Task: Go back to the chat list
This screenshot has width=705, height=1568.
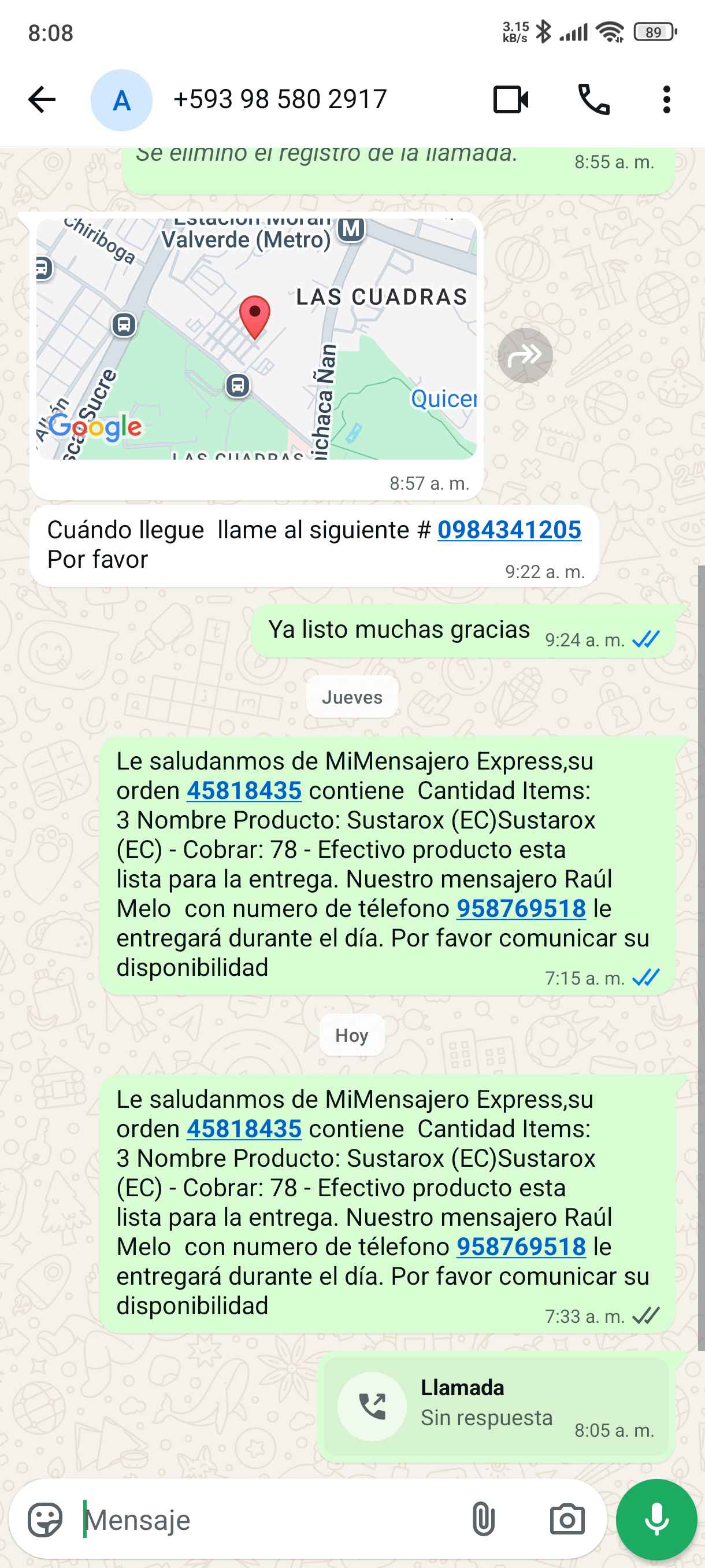Action: click(x=42, y=100)
